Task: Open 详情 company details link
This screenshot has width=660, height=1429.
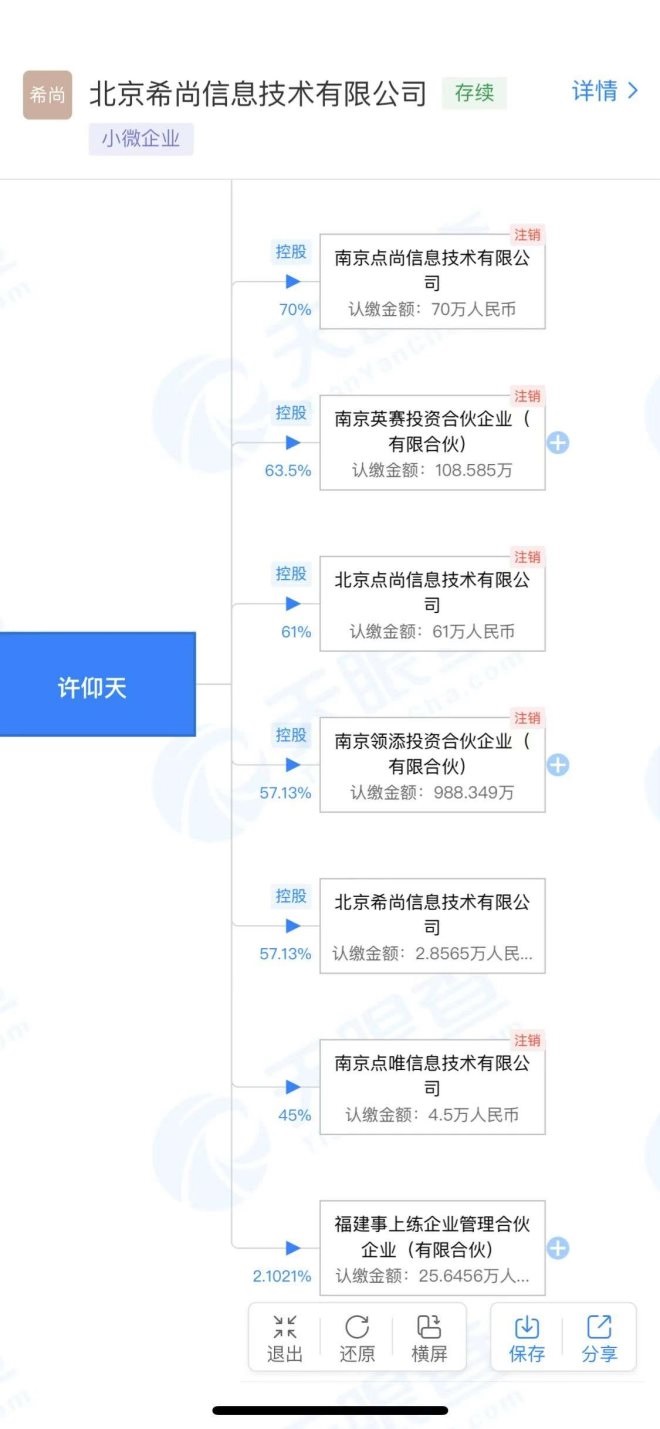Action: pyautogui.click(x=604, y=91)
